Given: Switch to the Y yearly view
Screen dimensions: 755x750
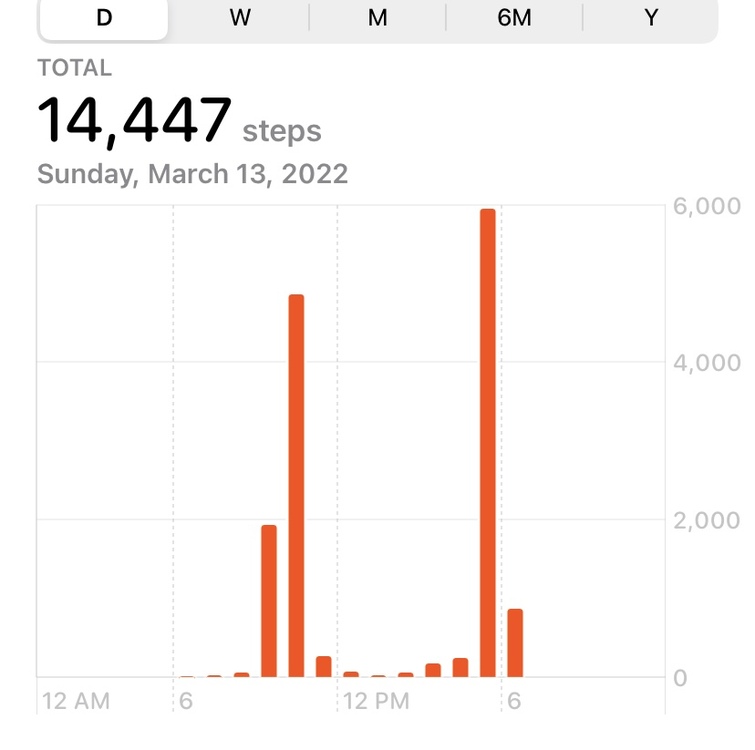Looking at the screenshot, I should tap(651, 18).
